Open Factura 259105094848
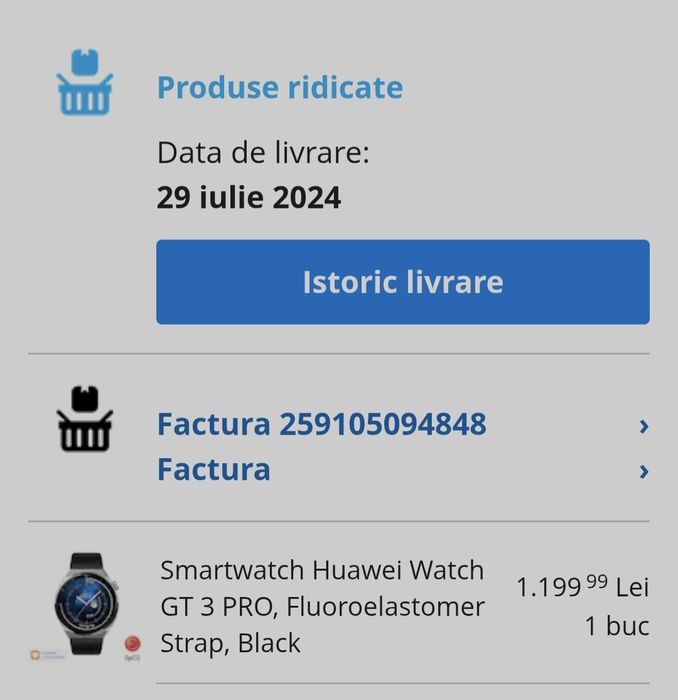Image resolution: width=678 pixels, height=700 pixels. [322, 425]
